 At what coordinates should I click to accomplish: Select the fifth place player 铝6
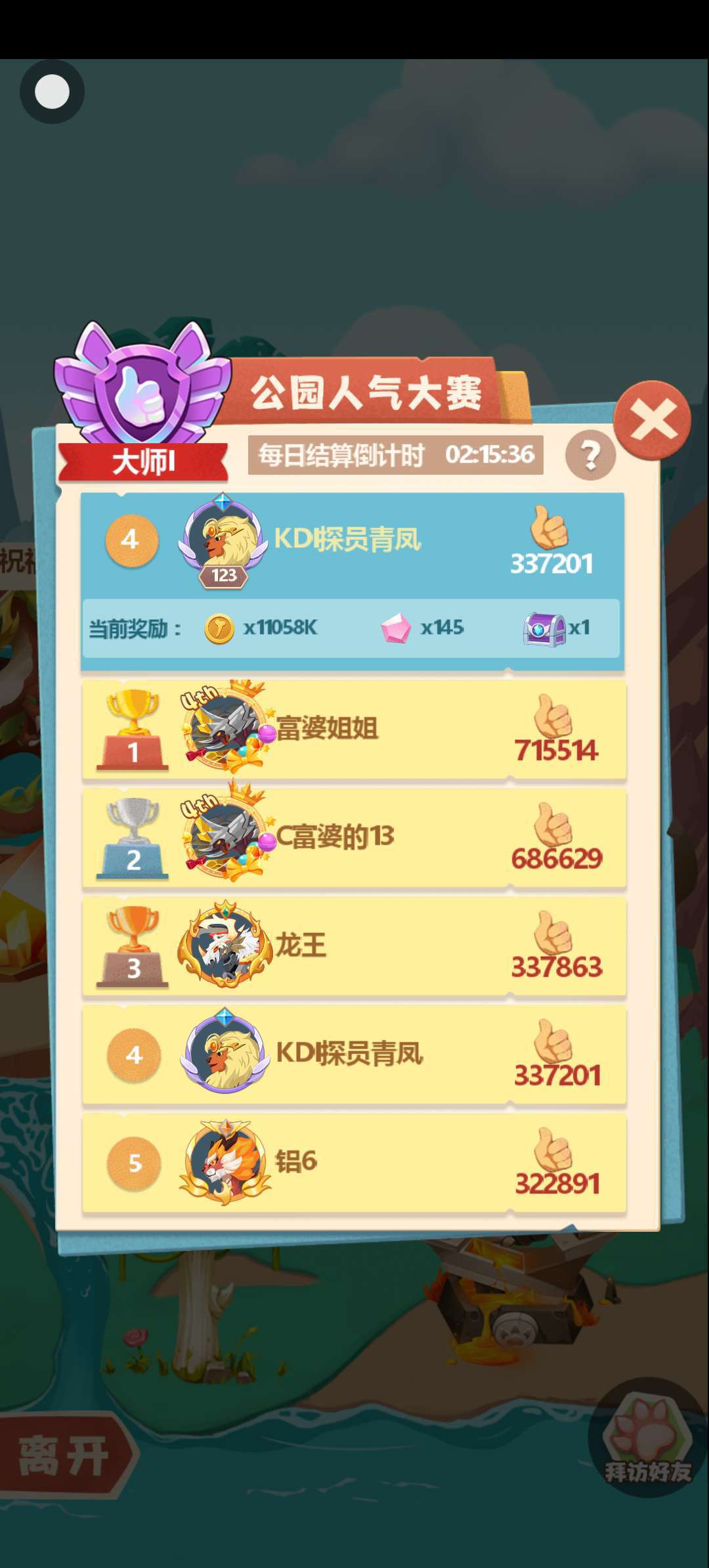[353, 1162]
